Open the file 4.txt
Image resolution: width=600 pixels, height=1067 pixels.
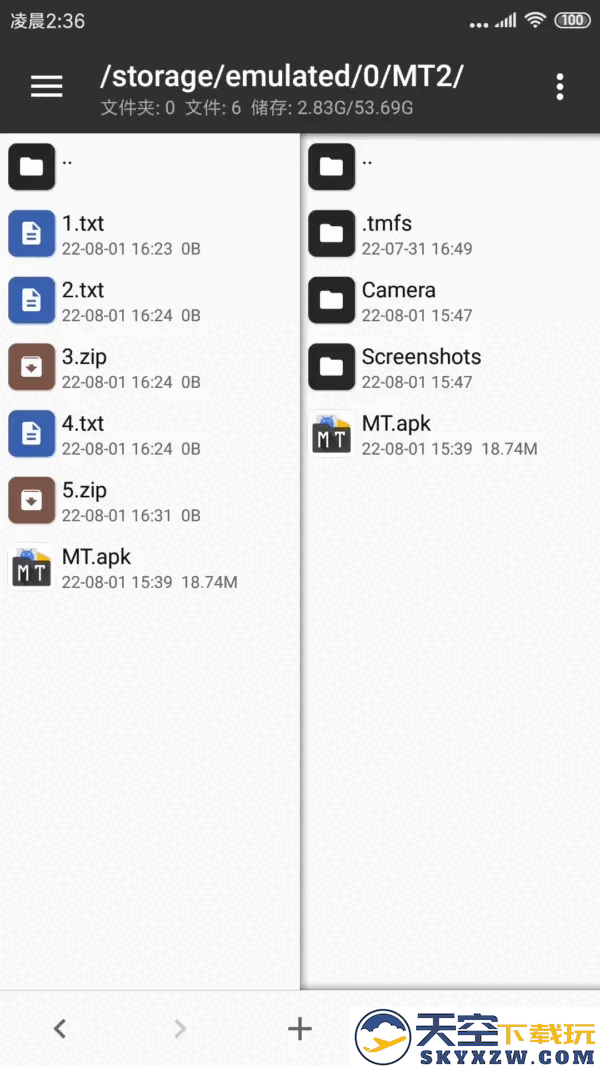point(150,433)
